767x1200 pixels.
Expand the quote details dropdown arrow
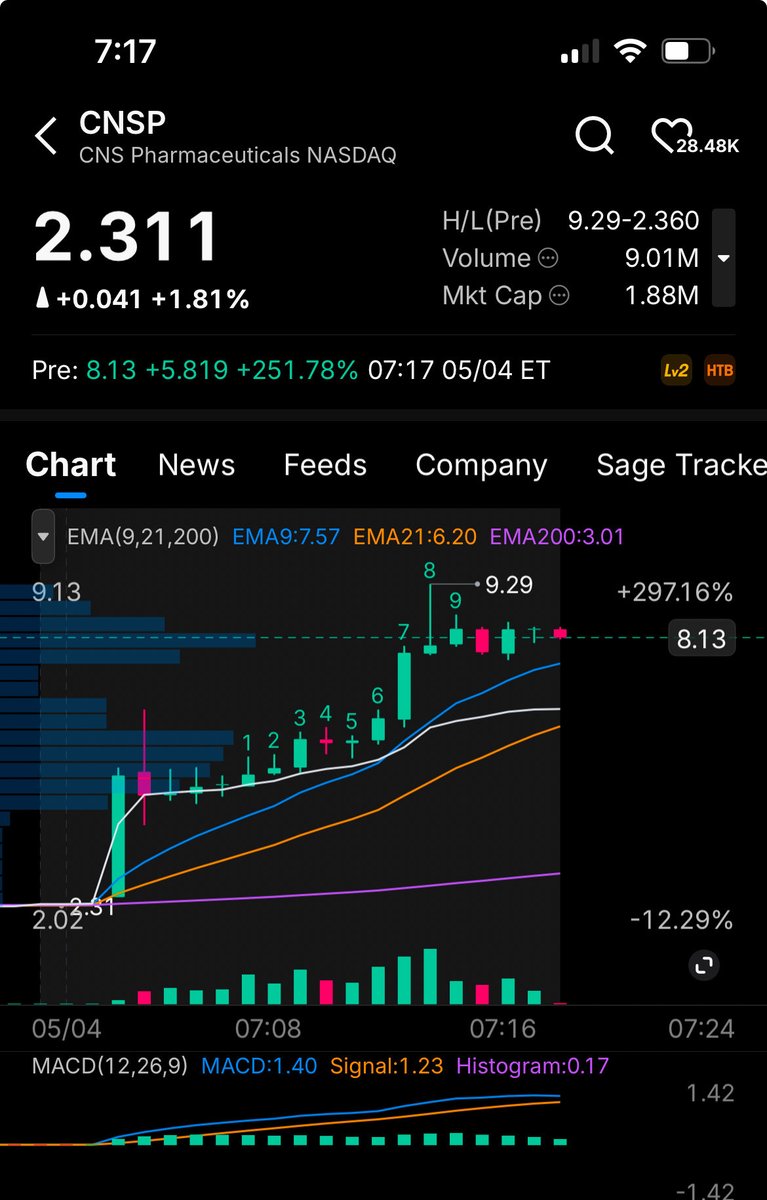724,258
